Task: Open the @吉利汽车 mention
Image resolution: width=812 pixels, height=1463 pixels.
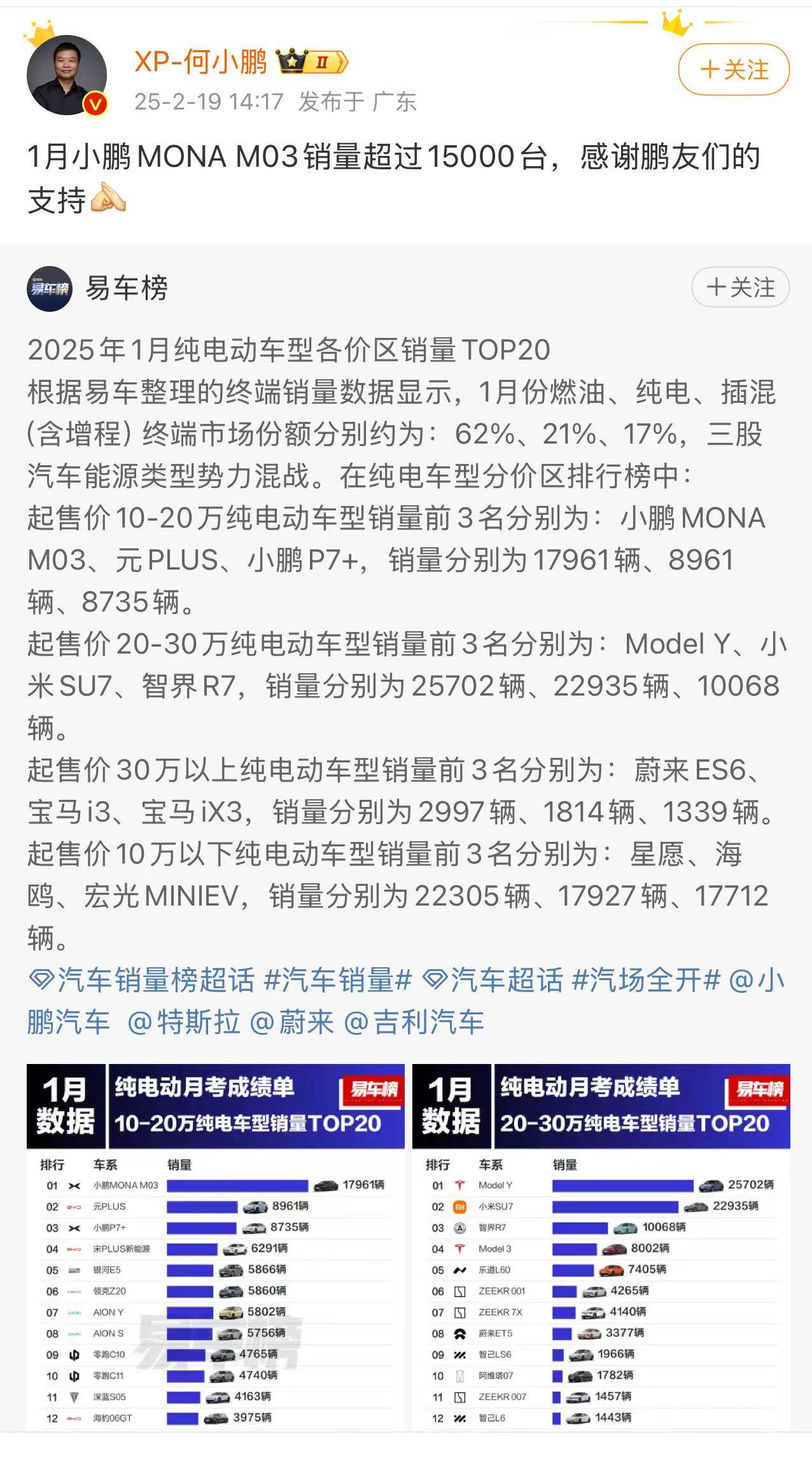Action: (x=414, y=1023)
